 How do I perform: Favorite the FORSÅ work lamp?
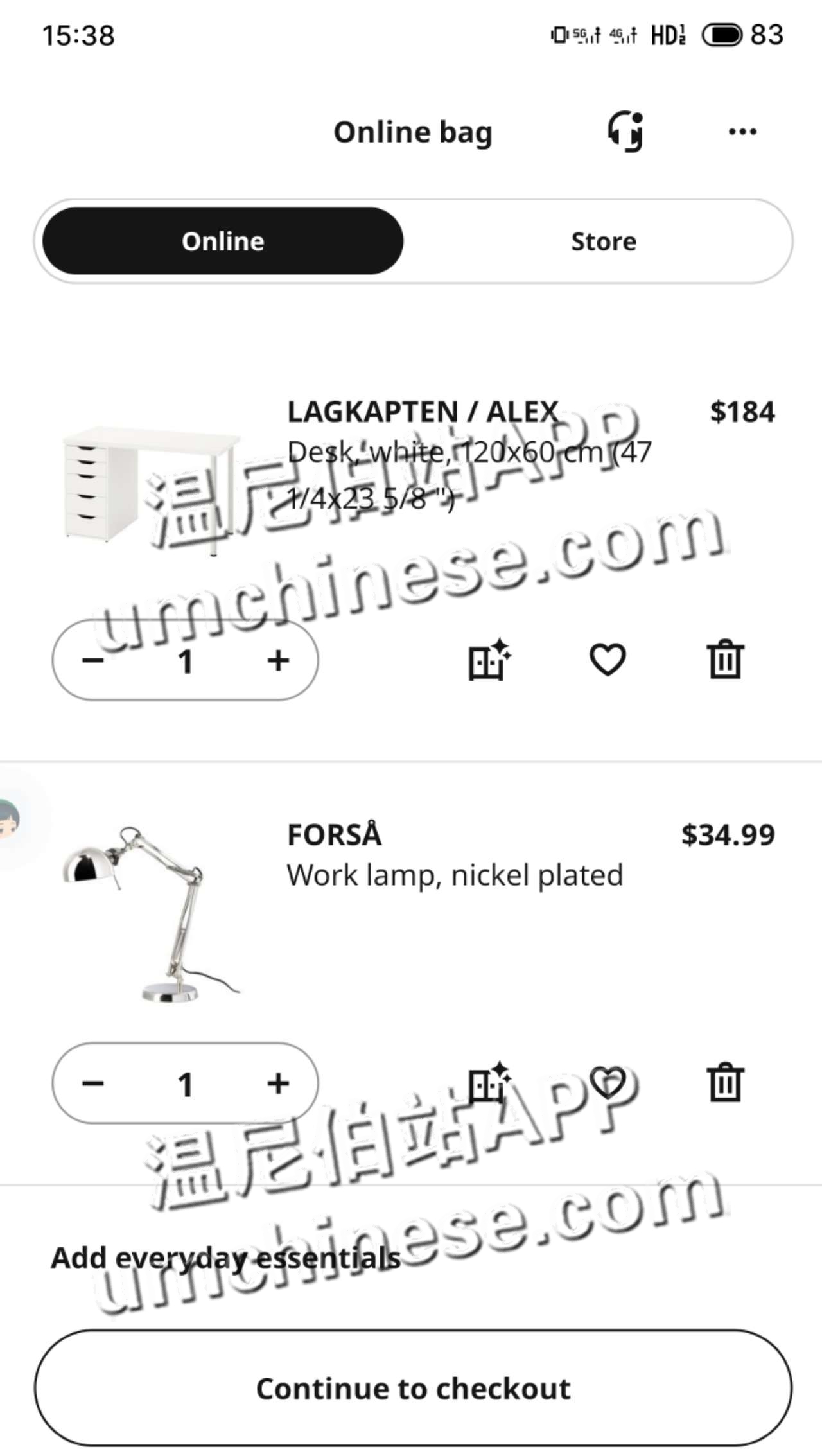608,1083
